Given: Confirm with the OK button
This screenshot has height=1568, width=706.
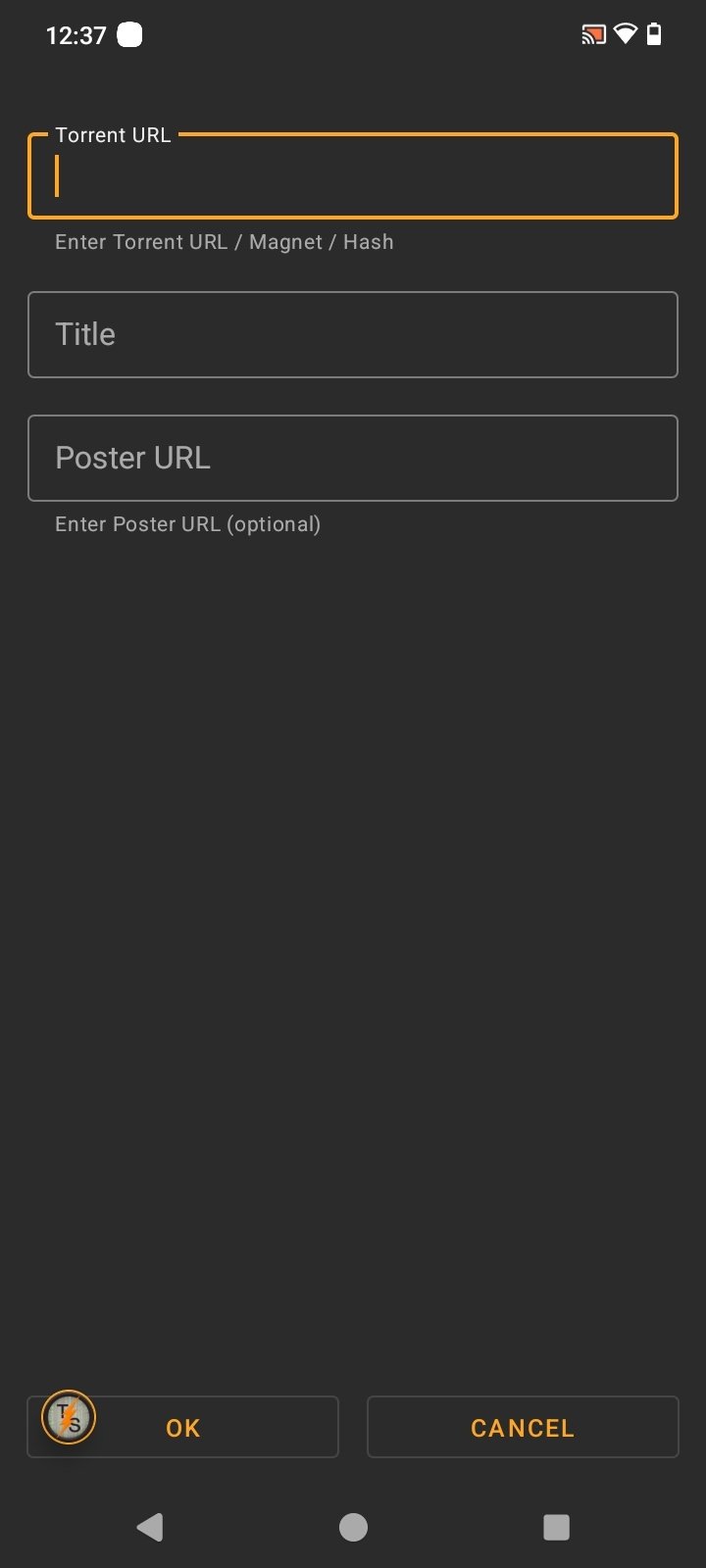Looking at the screenshot, I should 182,1427.
